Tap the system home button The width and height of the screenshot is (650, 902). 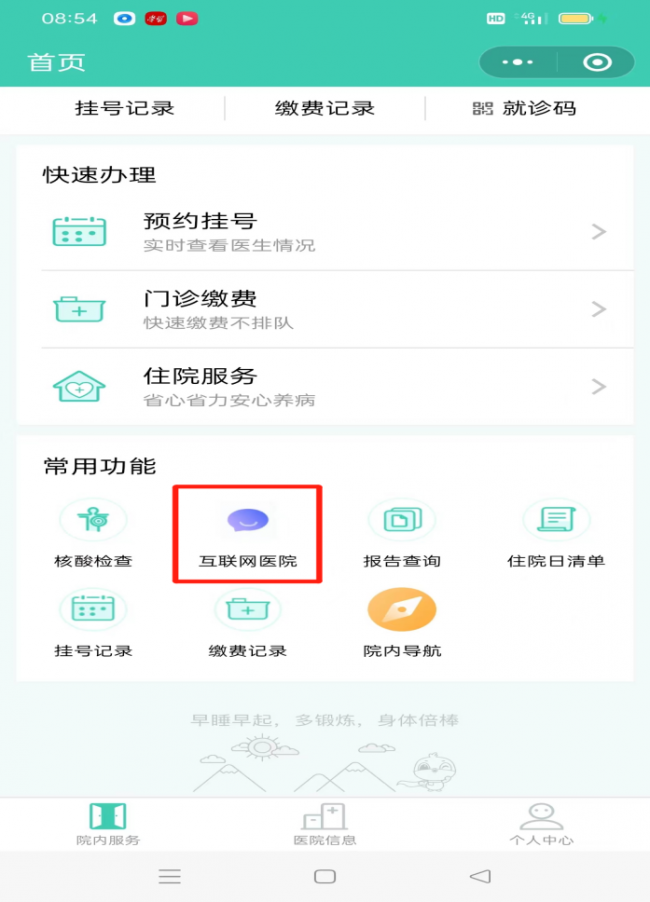point(325,877)
